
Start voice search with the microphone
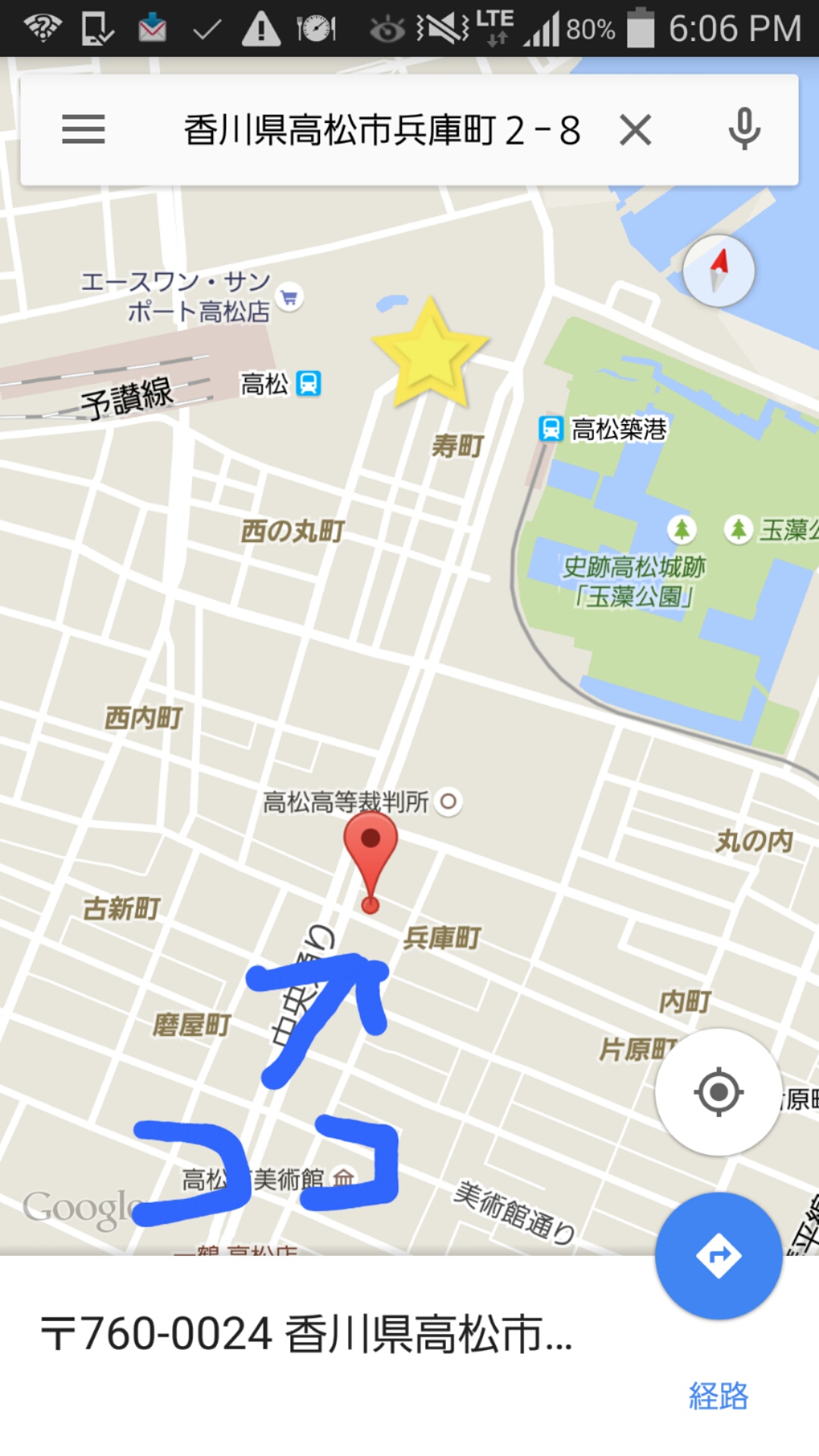(x=744, y=129)
